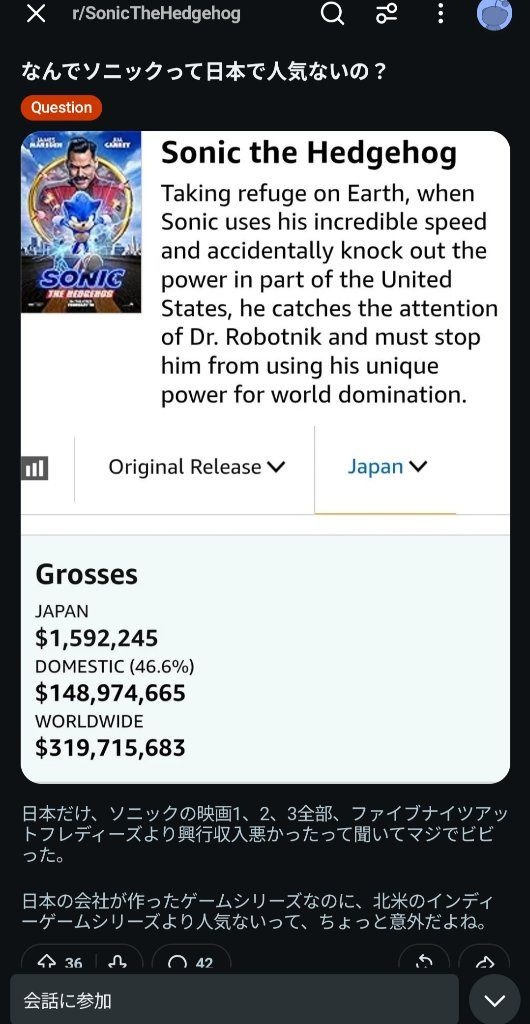Open the comment sort options icon
This screenshot has width=530, height=1024.
(x=386, y=13)
